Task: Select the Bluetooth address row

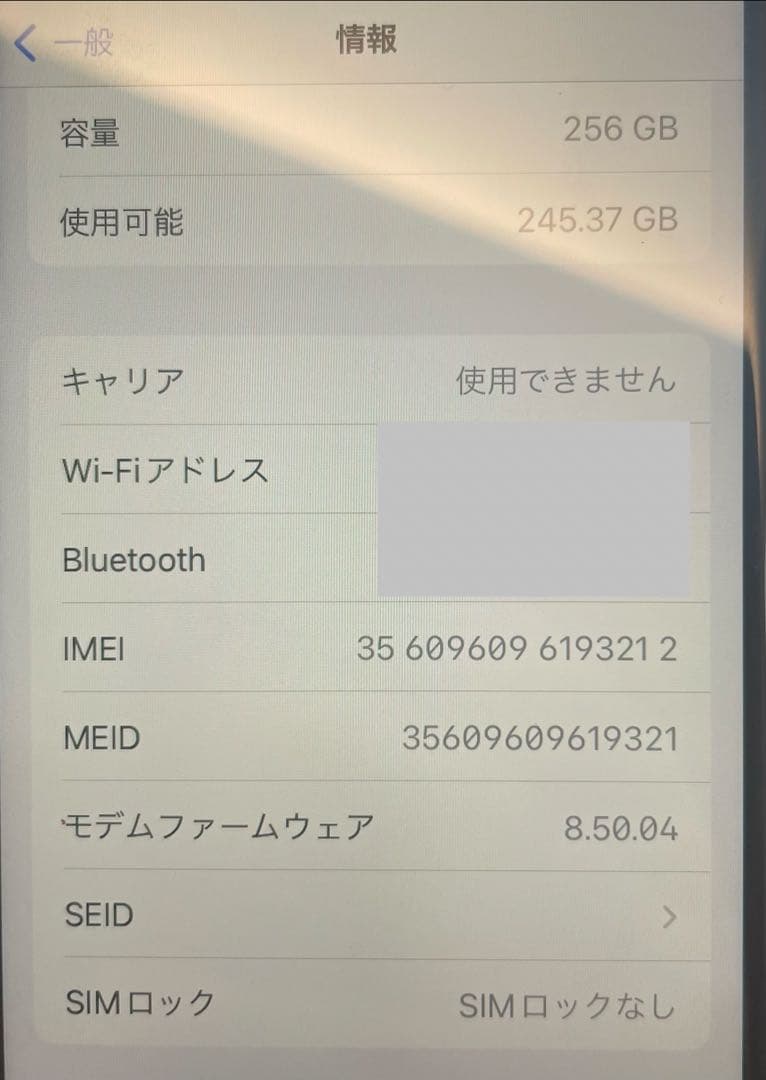Action: click(x=132, y=559)
